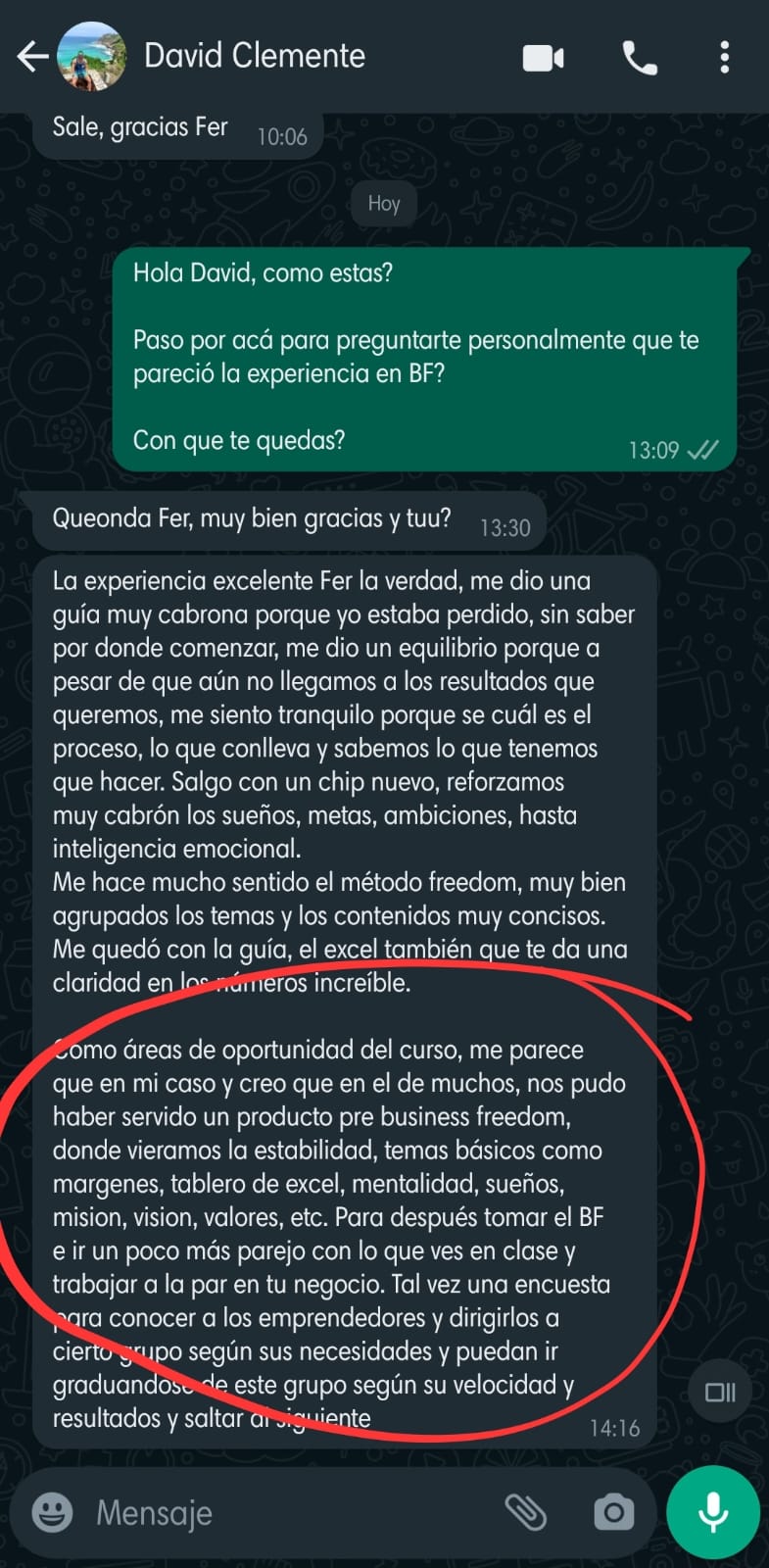Attach a file with the paperclip
The height and width of the screenshot is (1568, 769).
pos(525,1512)
